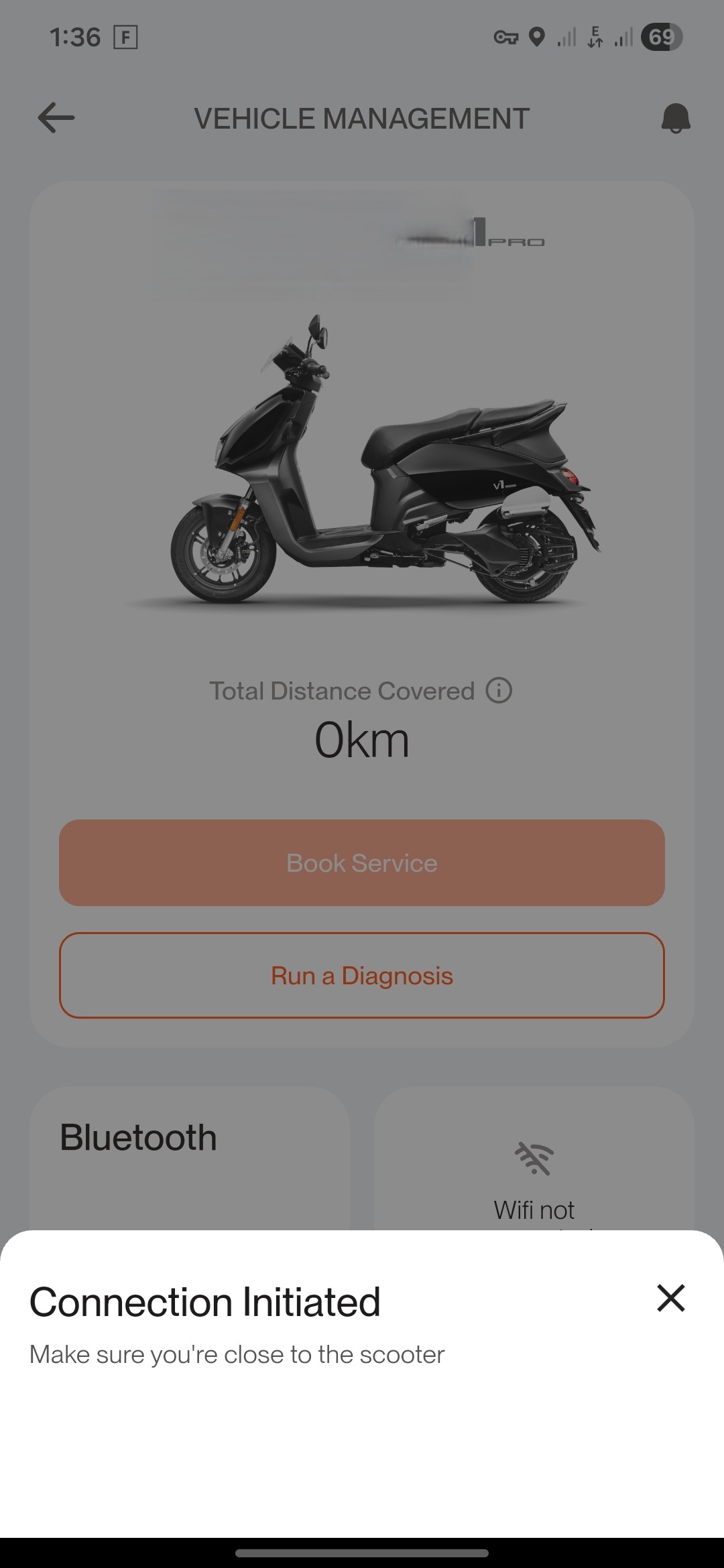Tap the Book Service button
This screenshot has width=724, height=1568.
coord(362,863)
